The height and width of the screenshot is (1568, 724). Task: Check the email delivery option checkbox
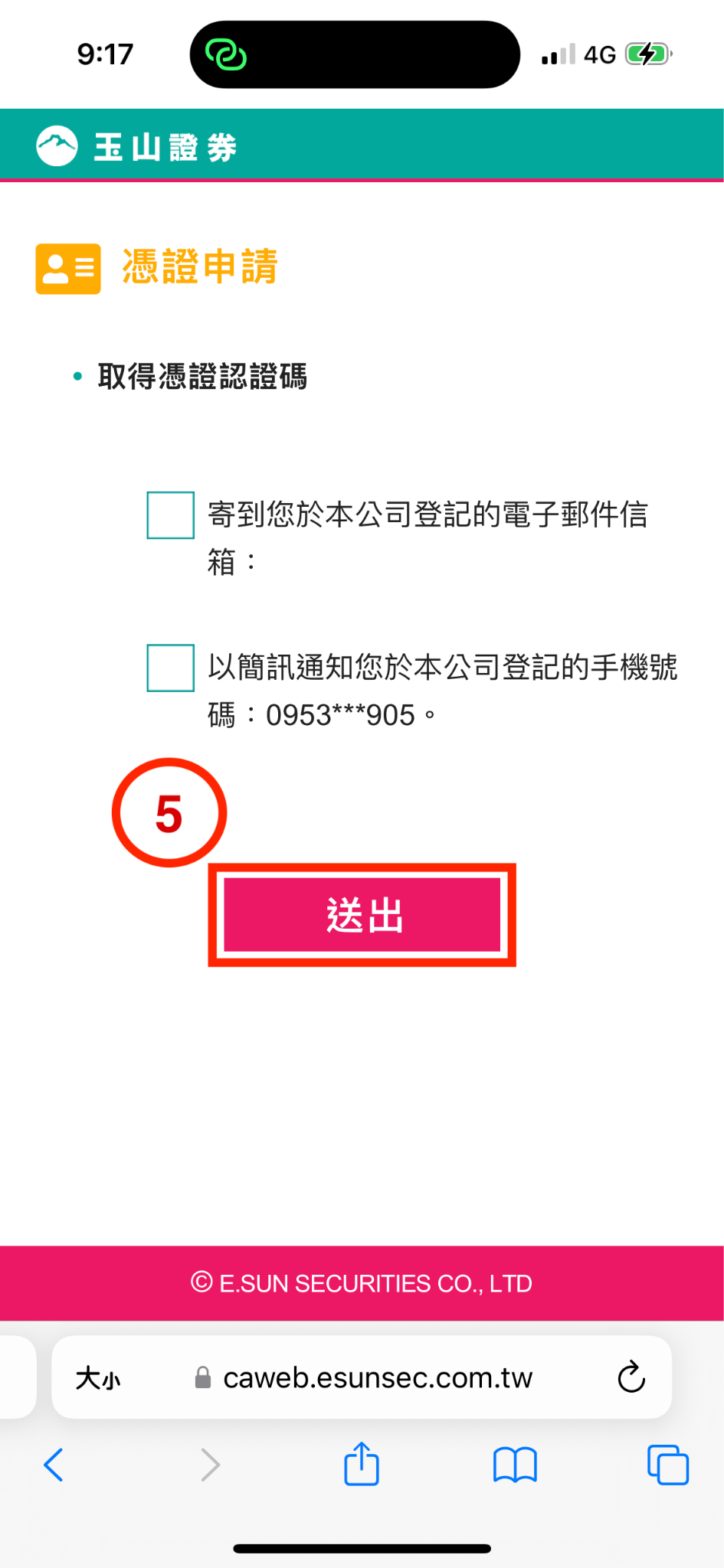pyautogui.click(x=170, y=515)
